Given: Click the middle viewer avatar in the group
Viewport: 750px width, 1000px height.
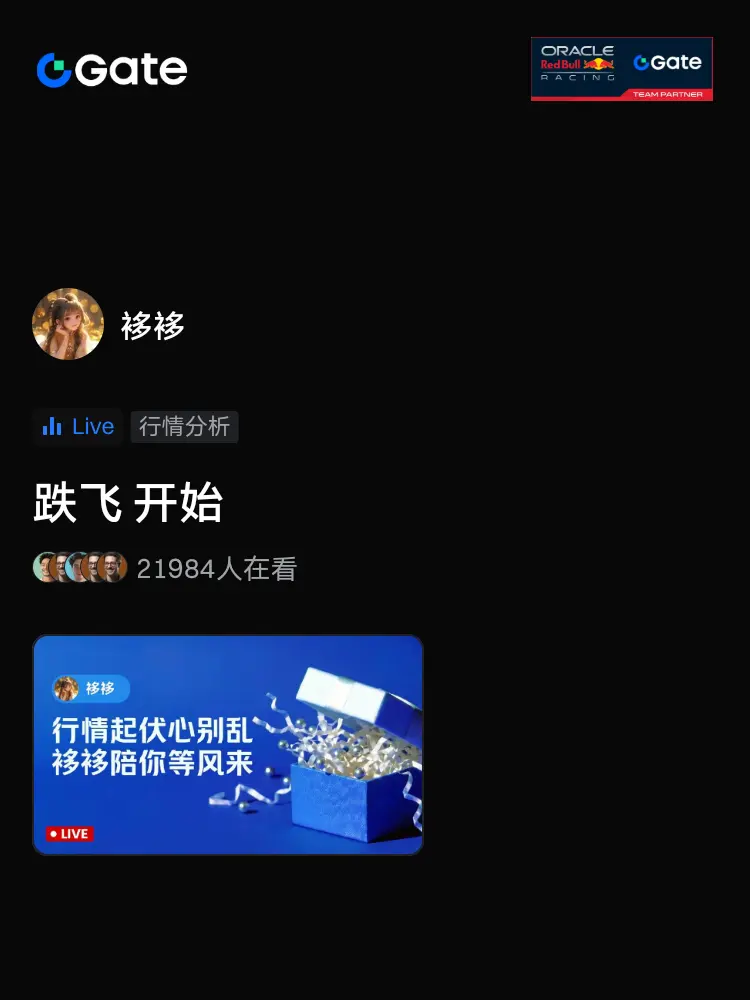Looking at the screenshot, I should click(80, 566).
